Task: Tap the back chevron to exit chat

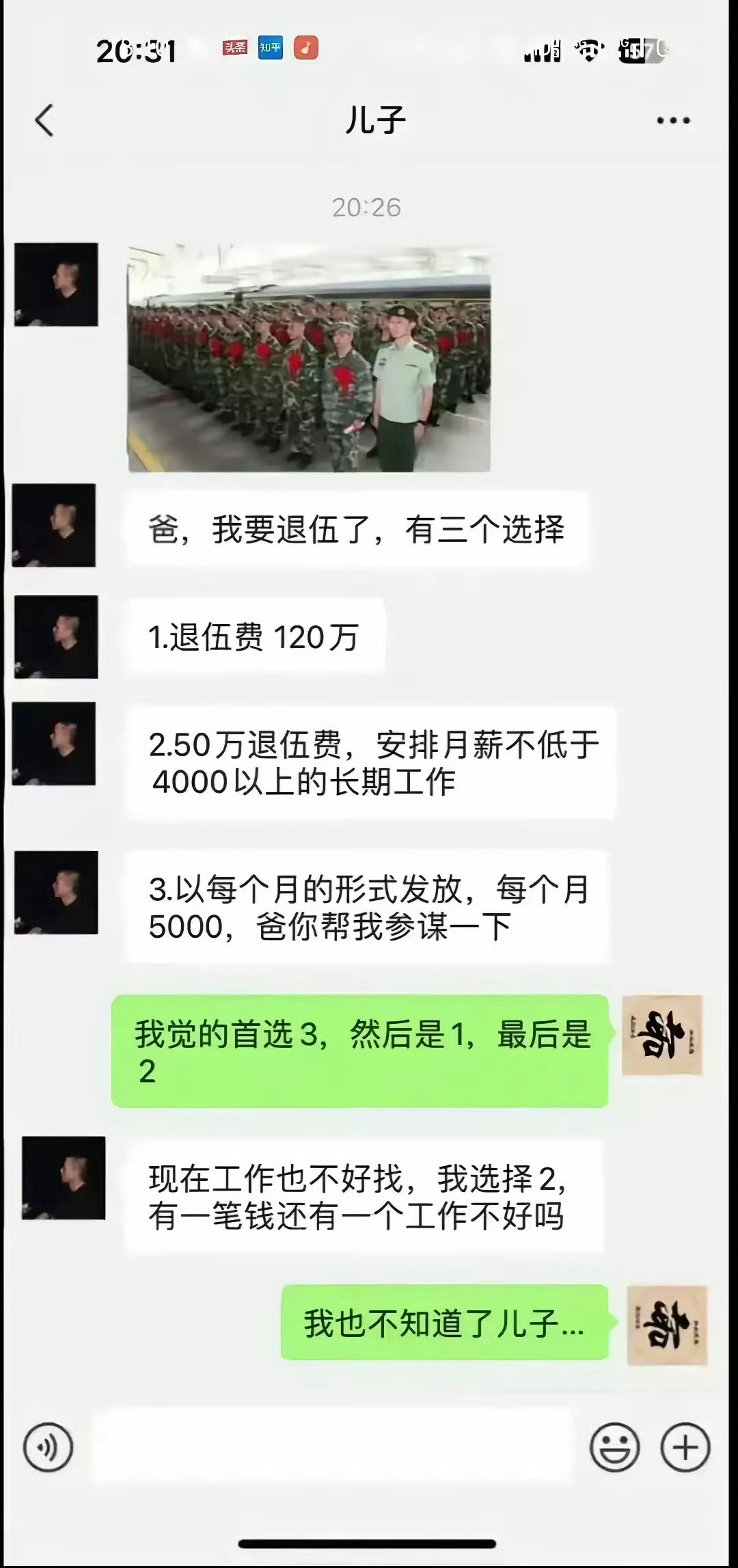Action: click(42, 120)
